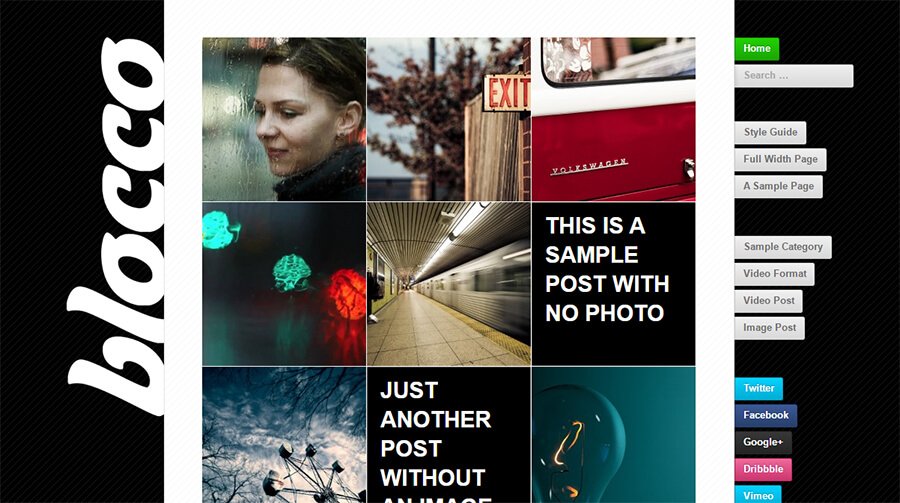Open the Google+ link
The height and width of the screenshot is (503, 900).
tap(763, 443)
